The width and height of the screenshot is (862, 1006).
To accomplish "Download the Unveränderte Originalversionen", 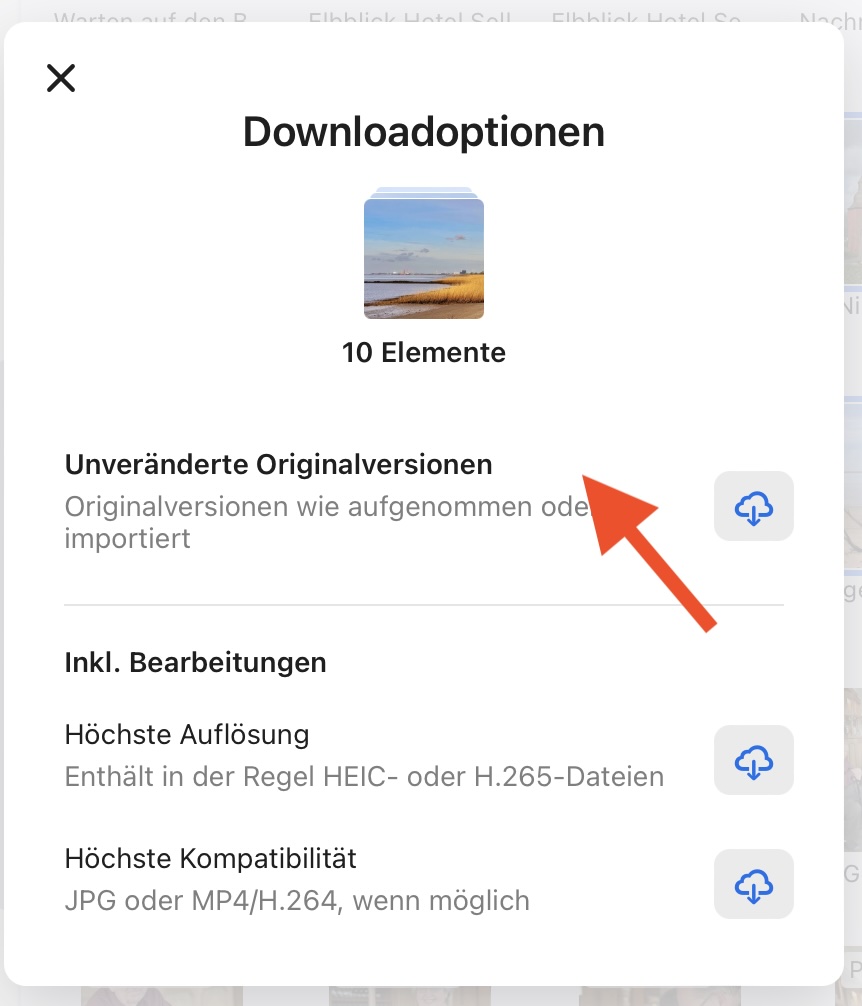I will click(754, 506).
